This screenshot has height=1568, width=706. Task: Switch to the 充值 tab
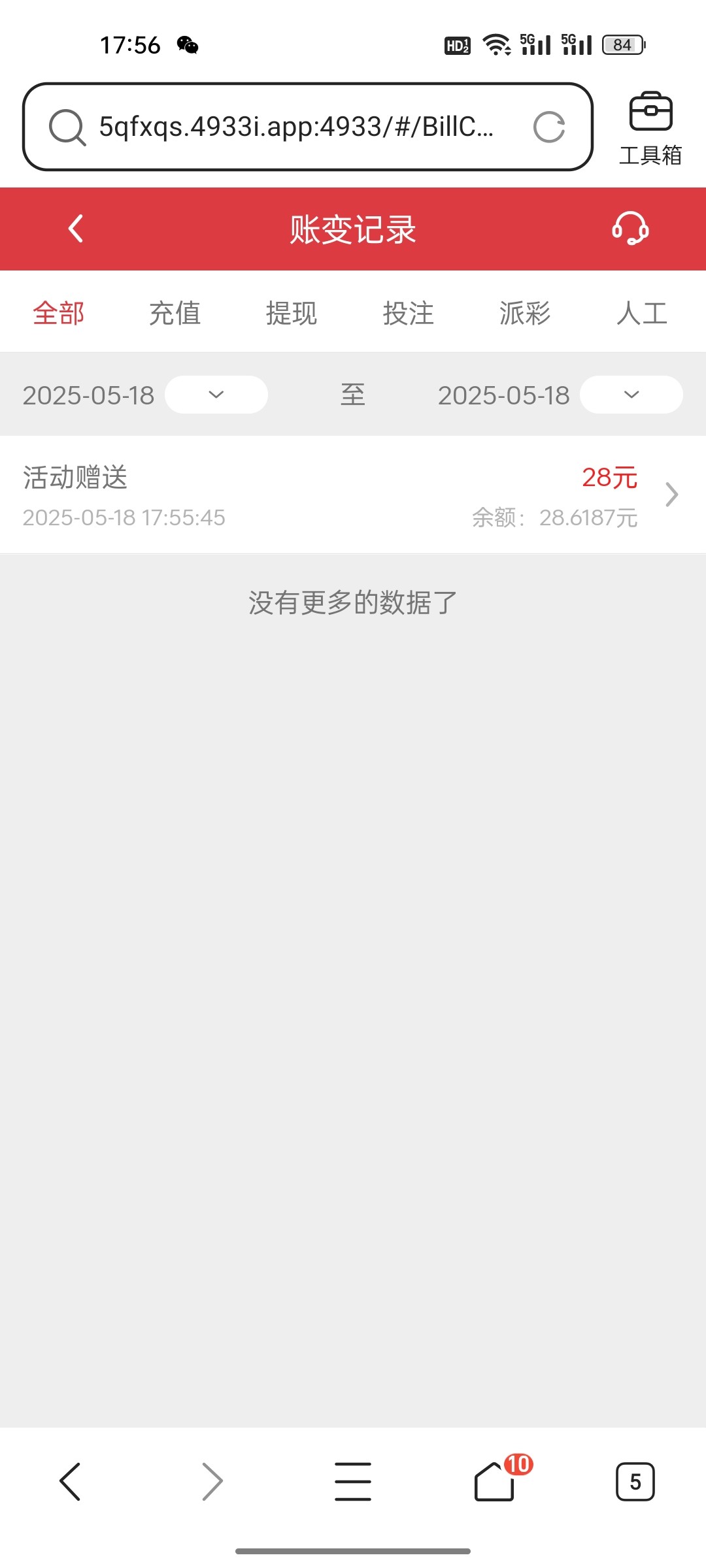coord(175,313)
